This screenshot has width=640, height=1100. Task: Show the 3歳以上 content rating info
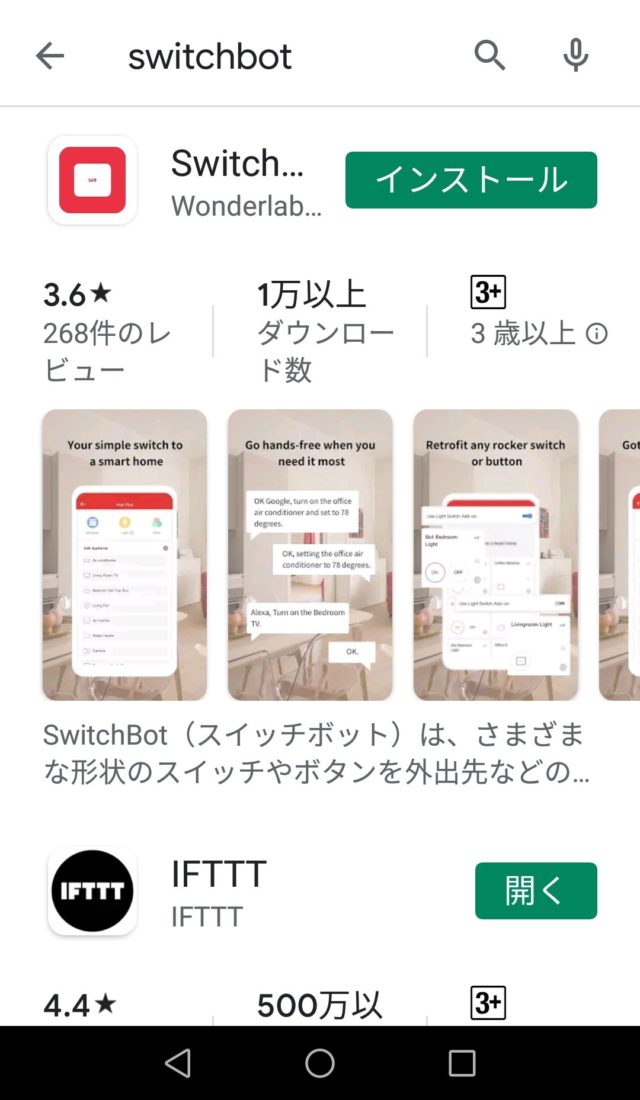point(596,334)
